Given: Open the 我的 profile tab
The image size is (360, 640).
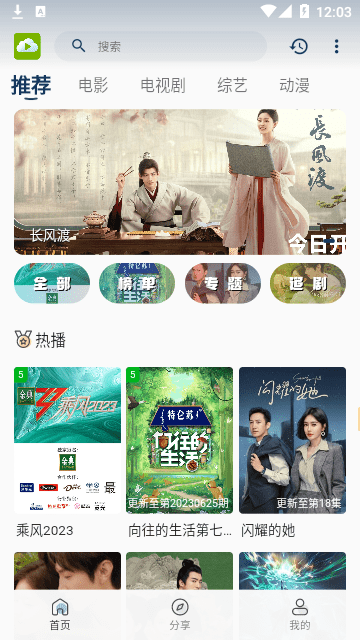Looking at the screenshot, I should tap(300, 614).
